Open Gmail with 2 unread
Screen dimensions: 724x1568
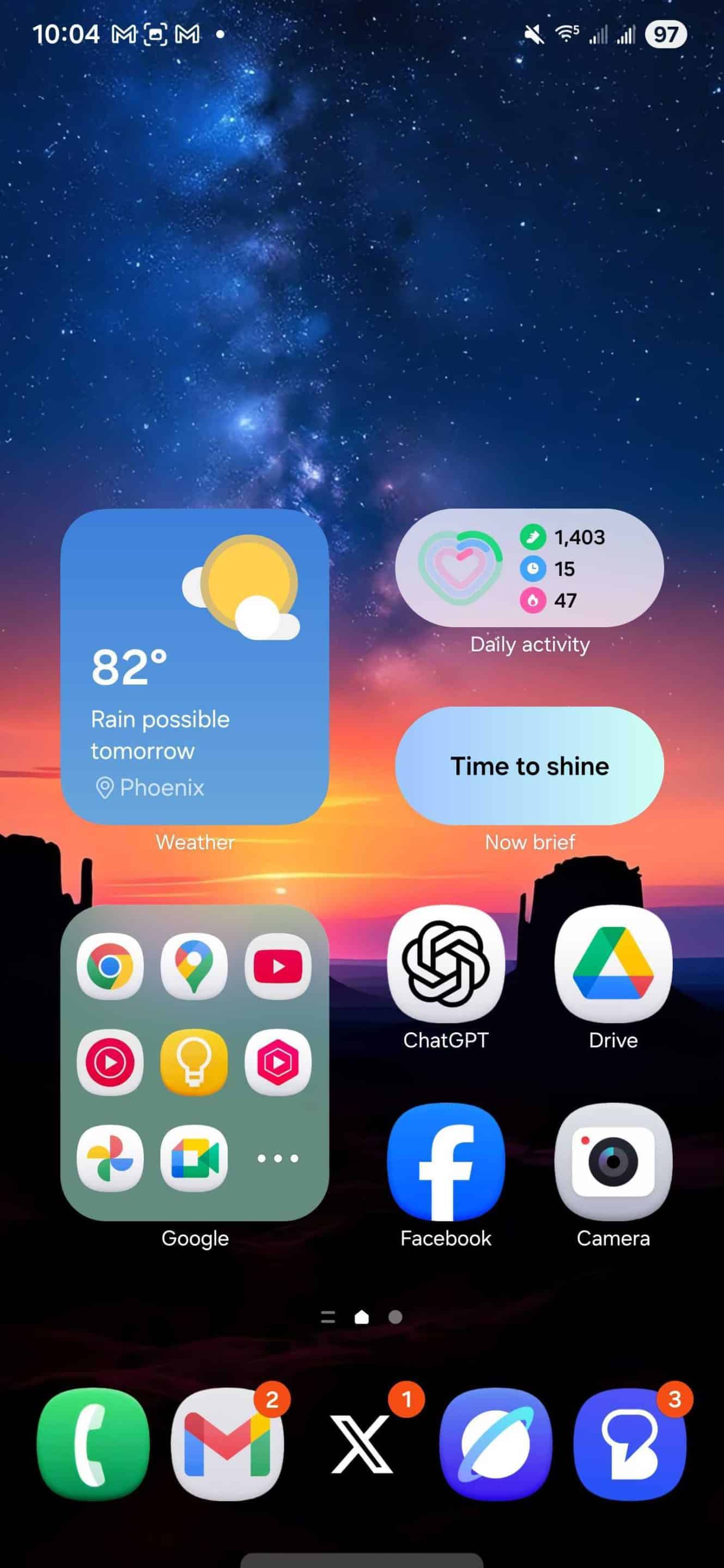tap(227, 1444)
